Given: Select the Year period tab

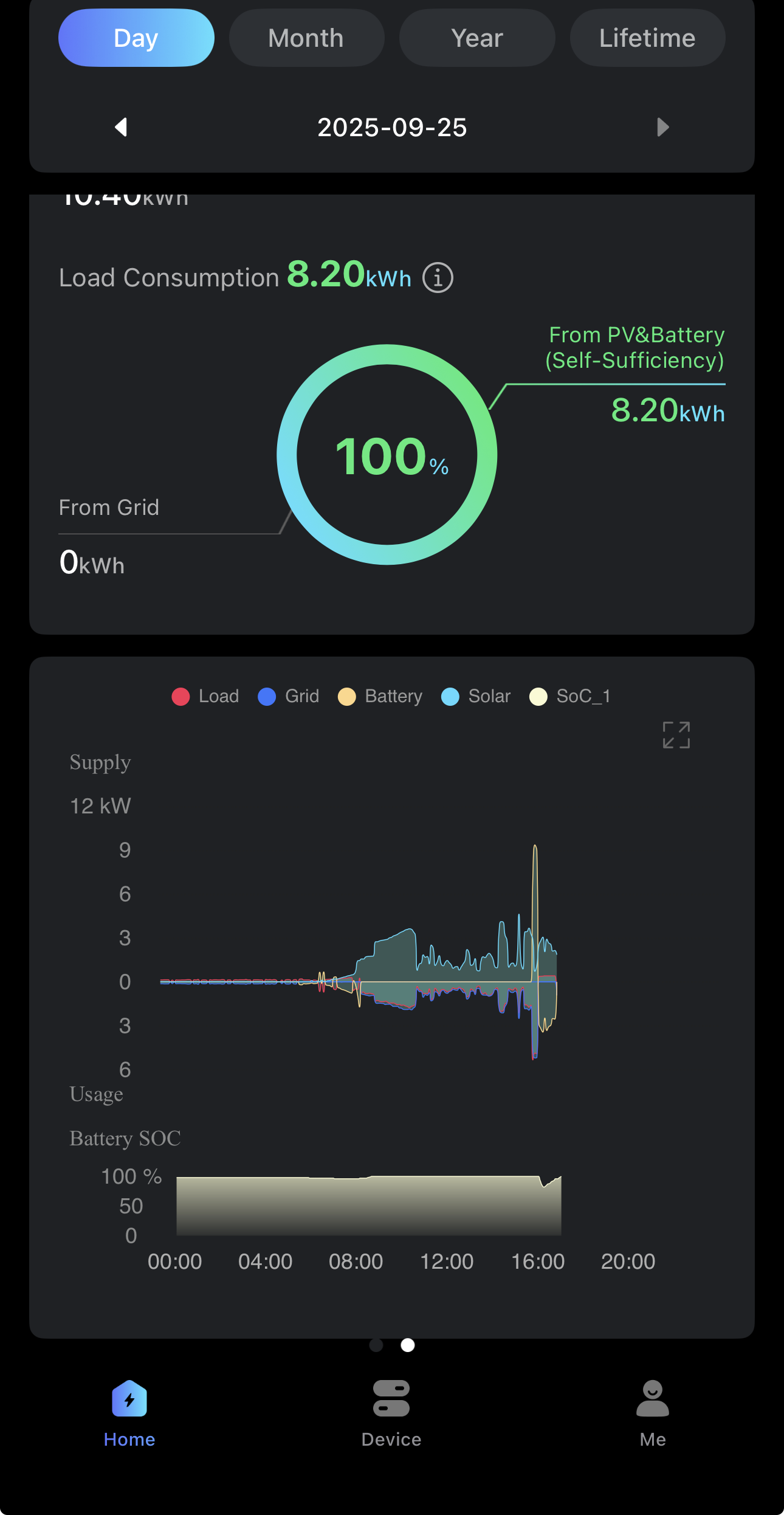Looking at the screenshot, I should click(477, 38).
